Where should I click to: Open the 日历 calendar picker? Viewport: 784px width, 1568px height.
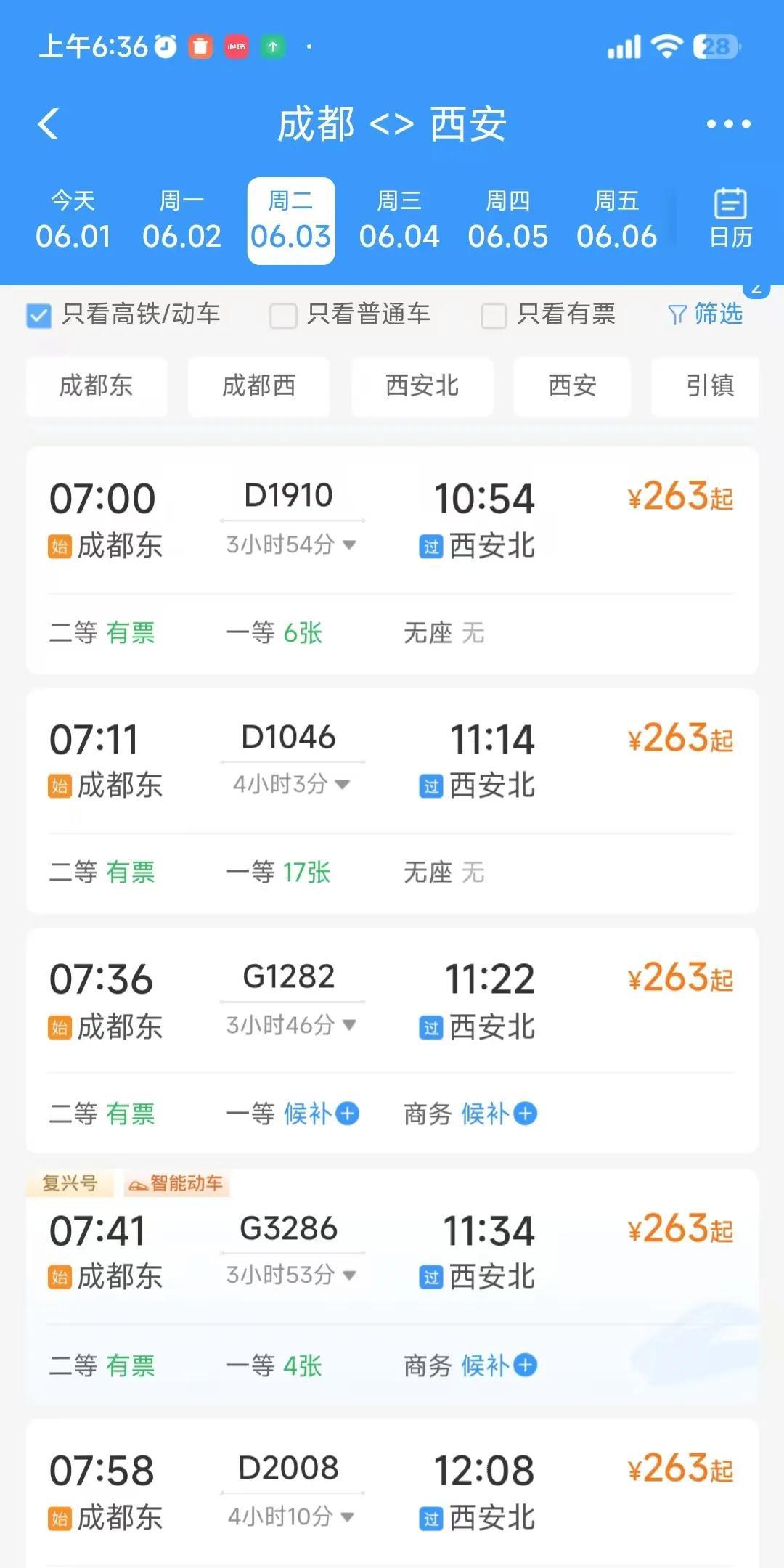[730, 219]
